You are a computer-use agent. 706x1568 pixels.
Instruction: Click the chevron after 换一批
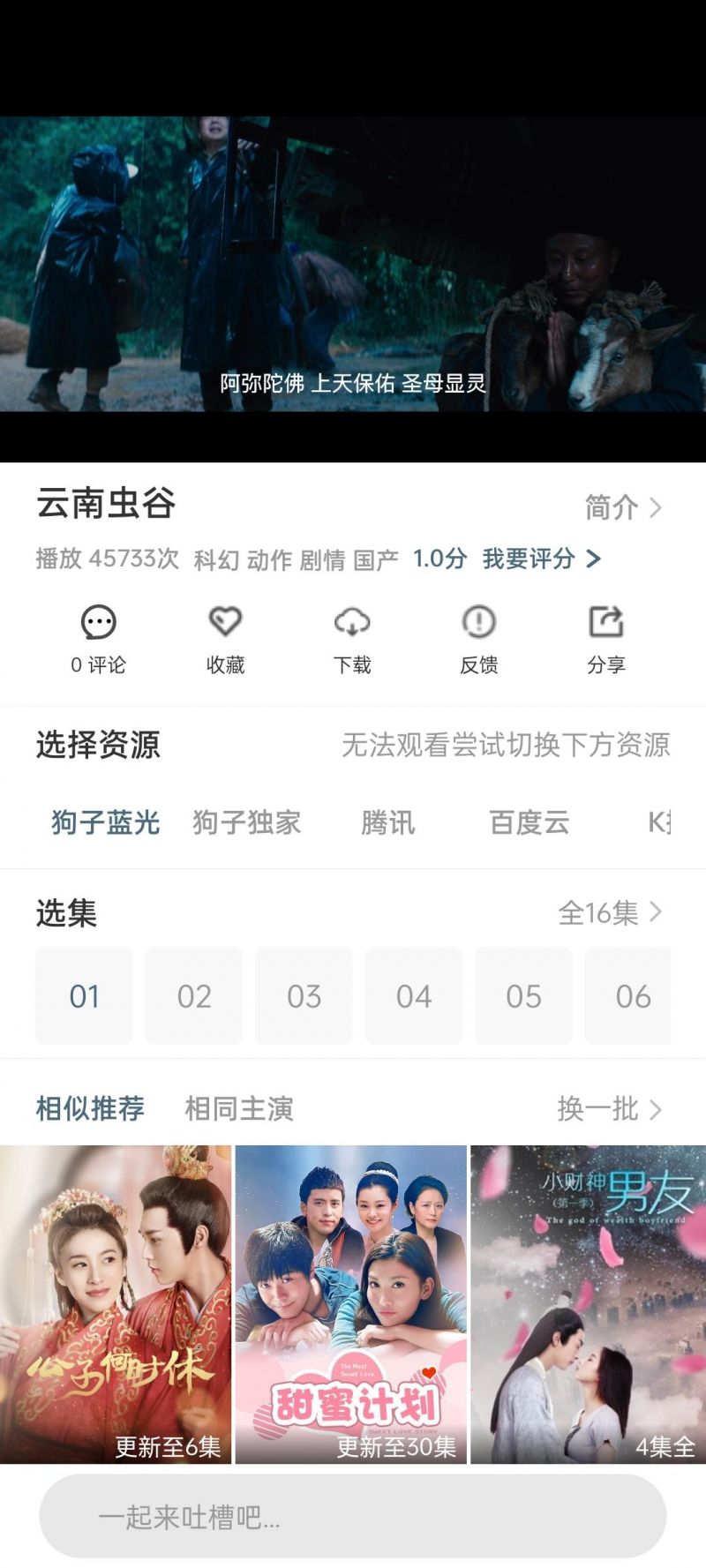(x=657, y=1110)
